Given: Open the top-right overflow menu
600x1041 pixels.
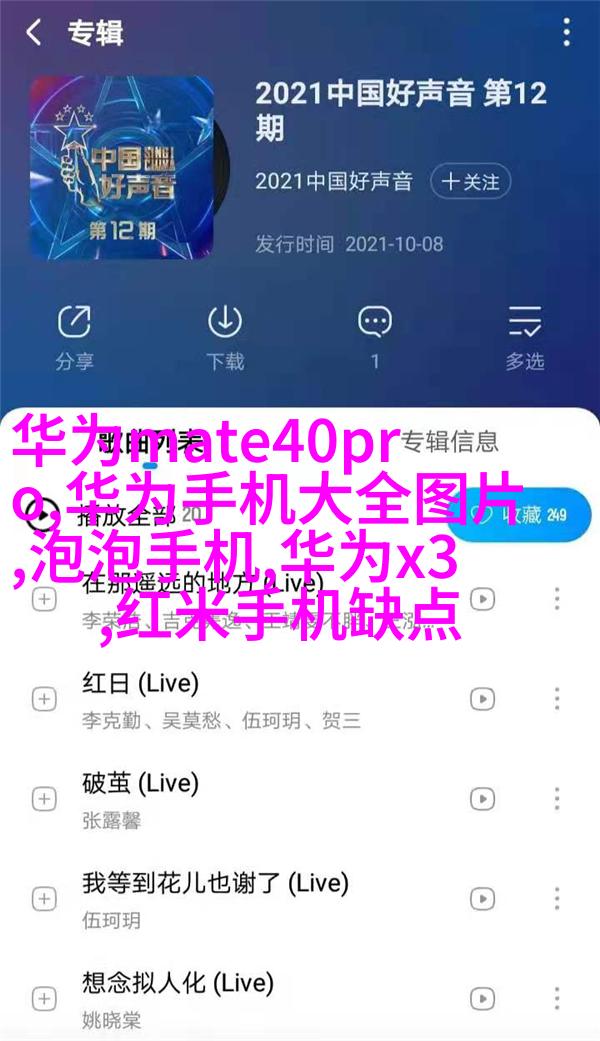Looking at the screenshot, I should tap(567, 33).
